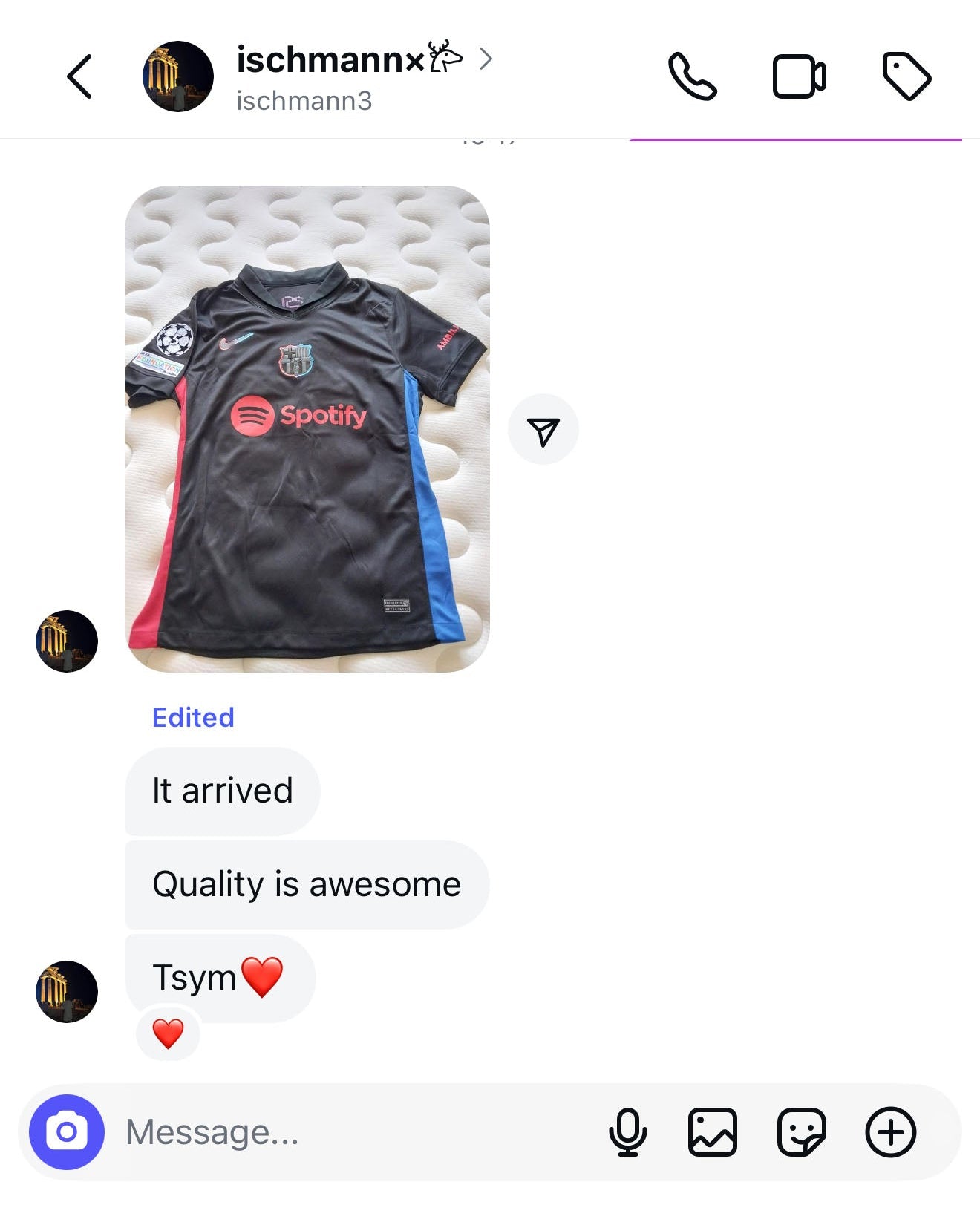
Task: Tap ischmann3's avatar beside Tsym message
Action: point(67,992)
